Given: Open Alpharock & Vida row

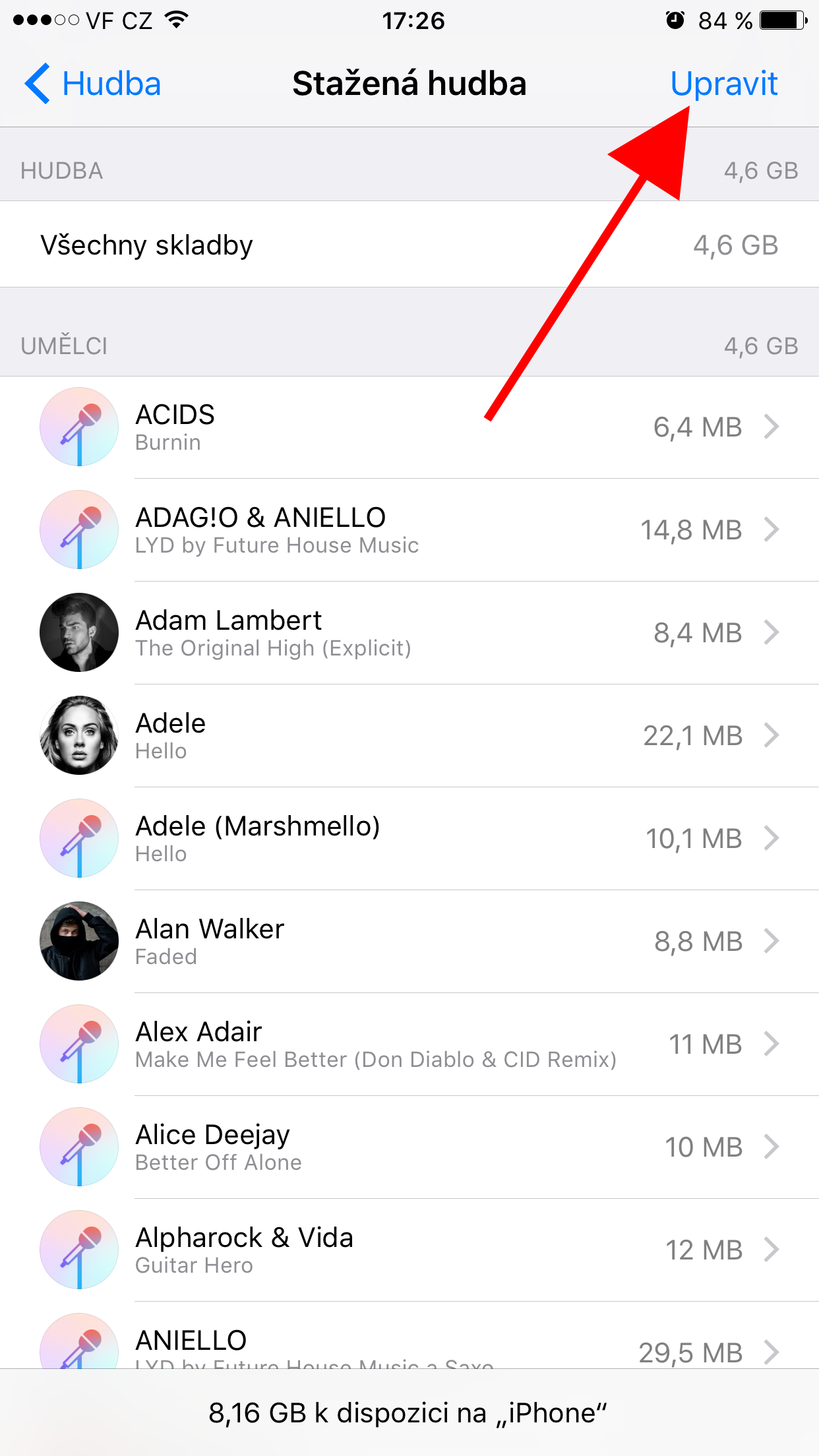Looking at the screenshot, I should (x=409, y=1250).
